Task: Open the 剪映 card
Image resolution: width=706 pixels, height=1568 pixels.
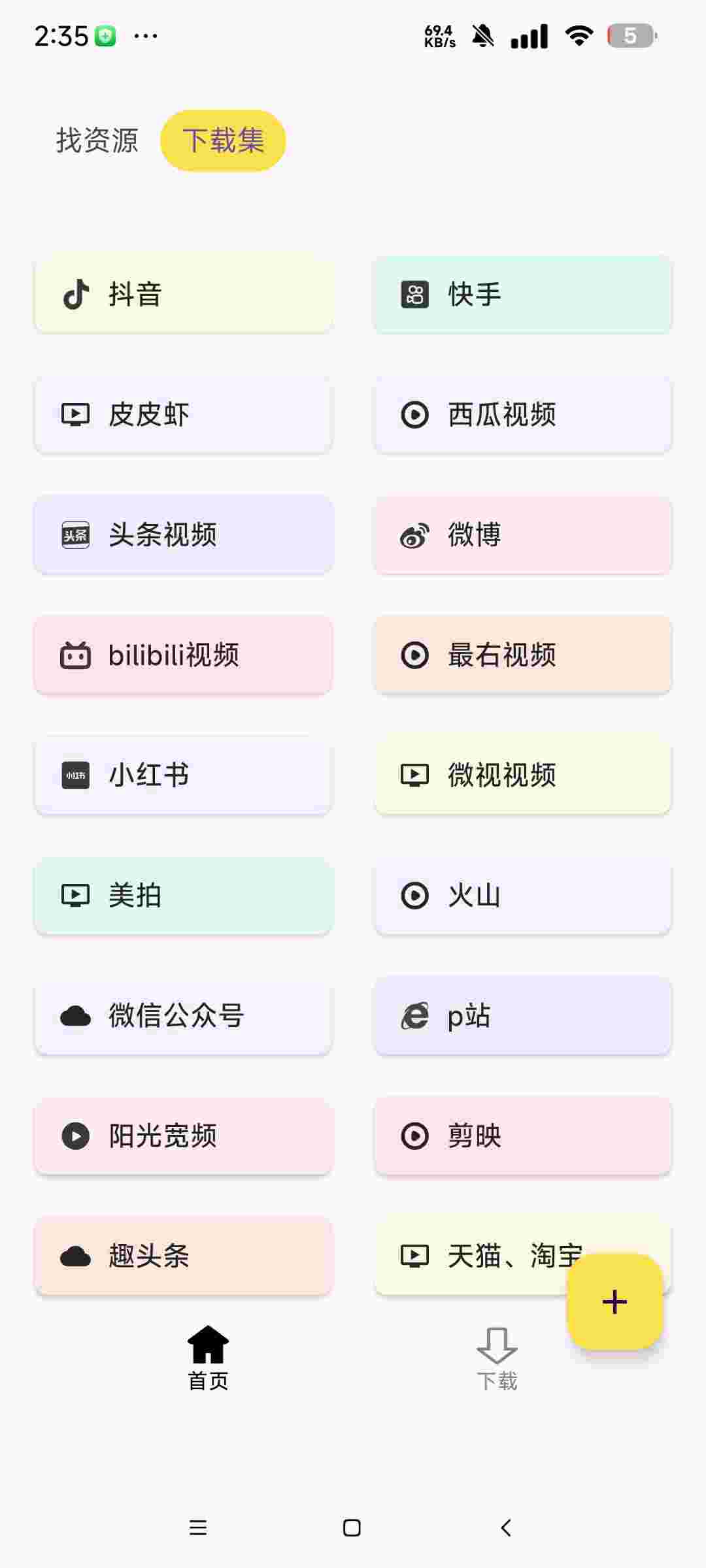Action: (x=523, y=1135)
